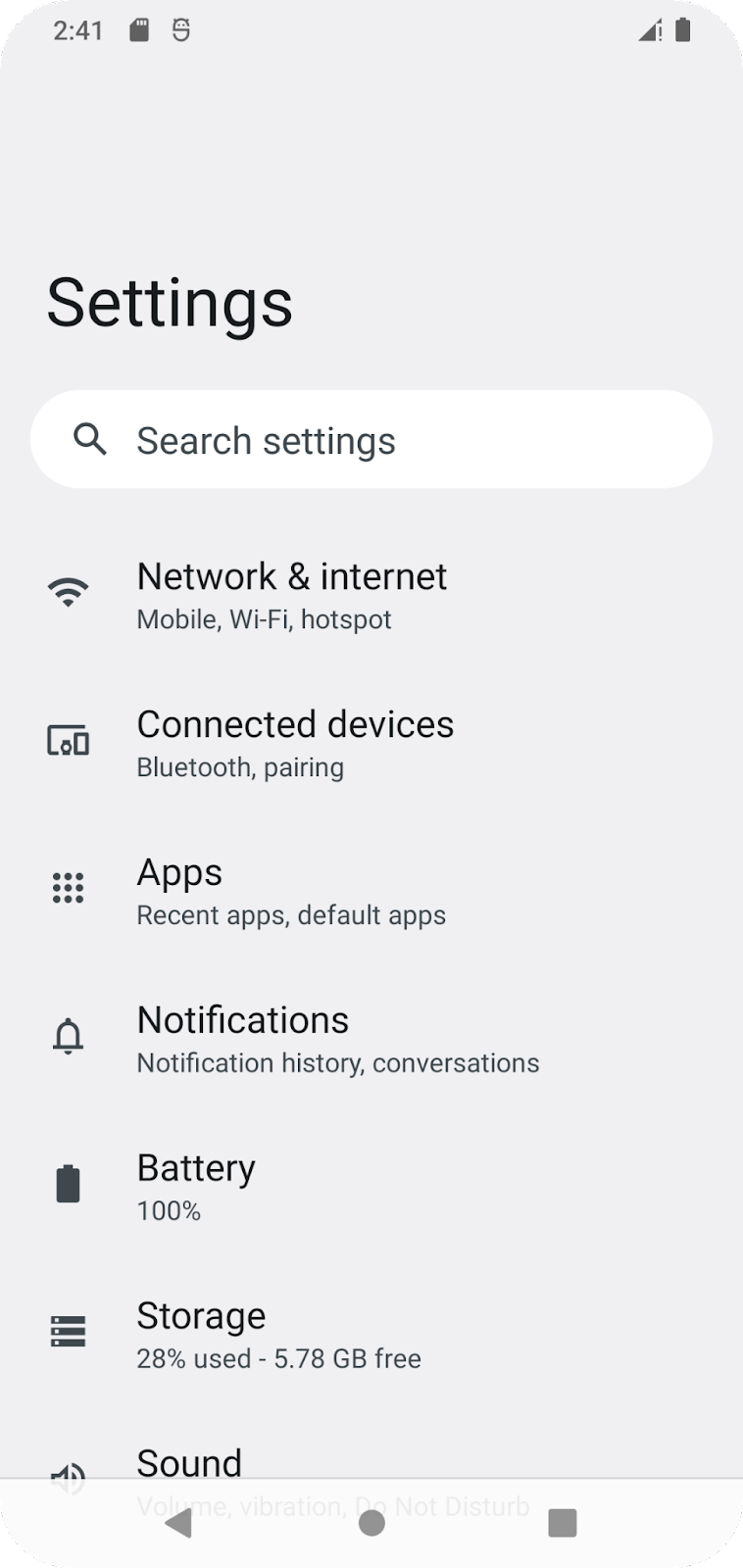743x1568 pixels.
Task: Open recent apps with the square button
Action: click(x=562, y=1524)
